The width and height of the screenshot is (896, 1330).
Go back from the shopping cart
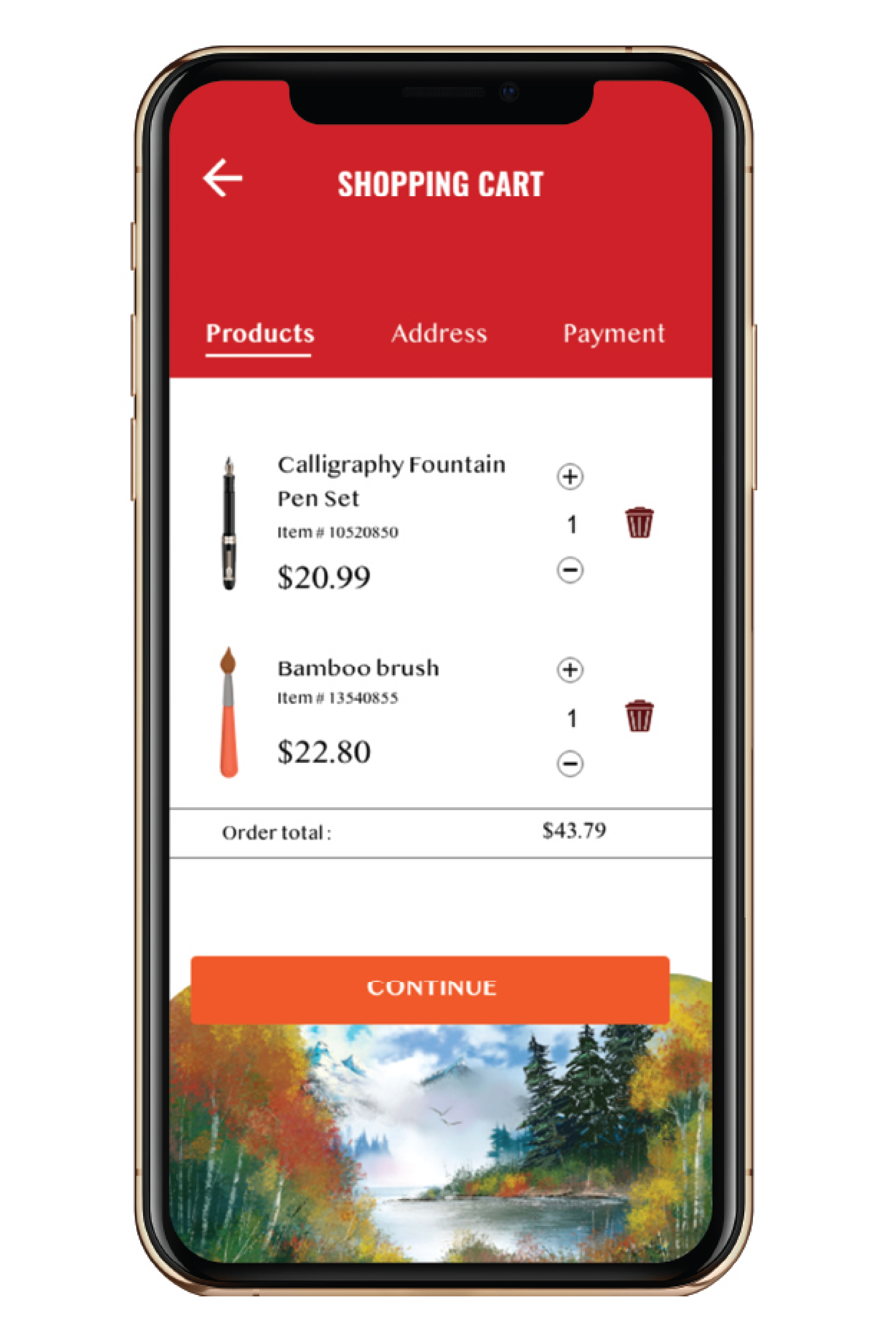coord(223,178)
